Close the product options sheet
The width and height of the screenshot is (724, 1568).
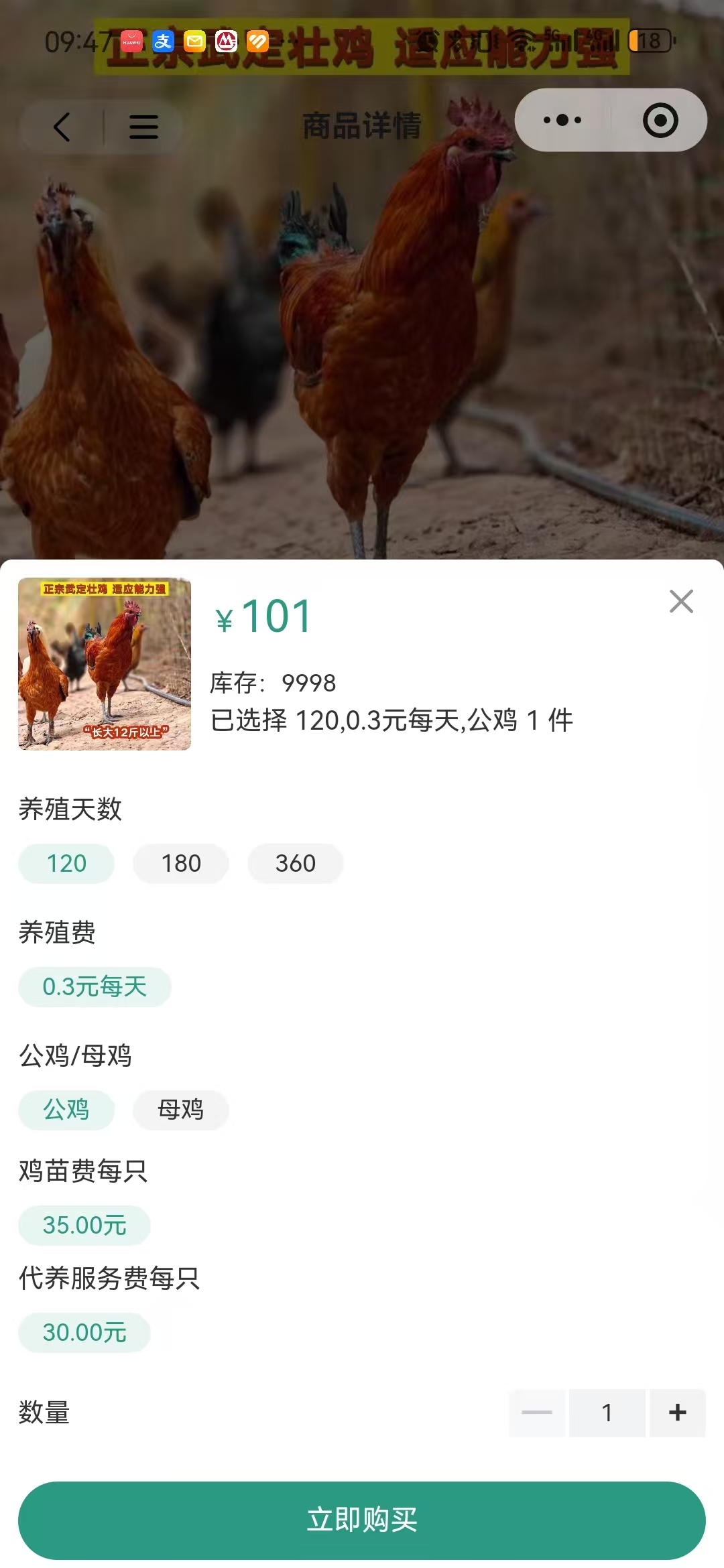[x=681, y=602]
